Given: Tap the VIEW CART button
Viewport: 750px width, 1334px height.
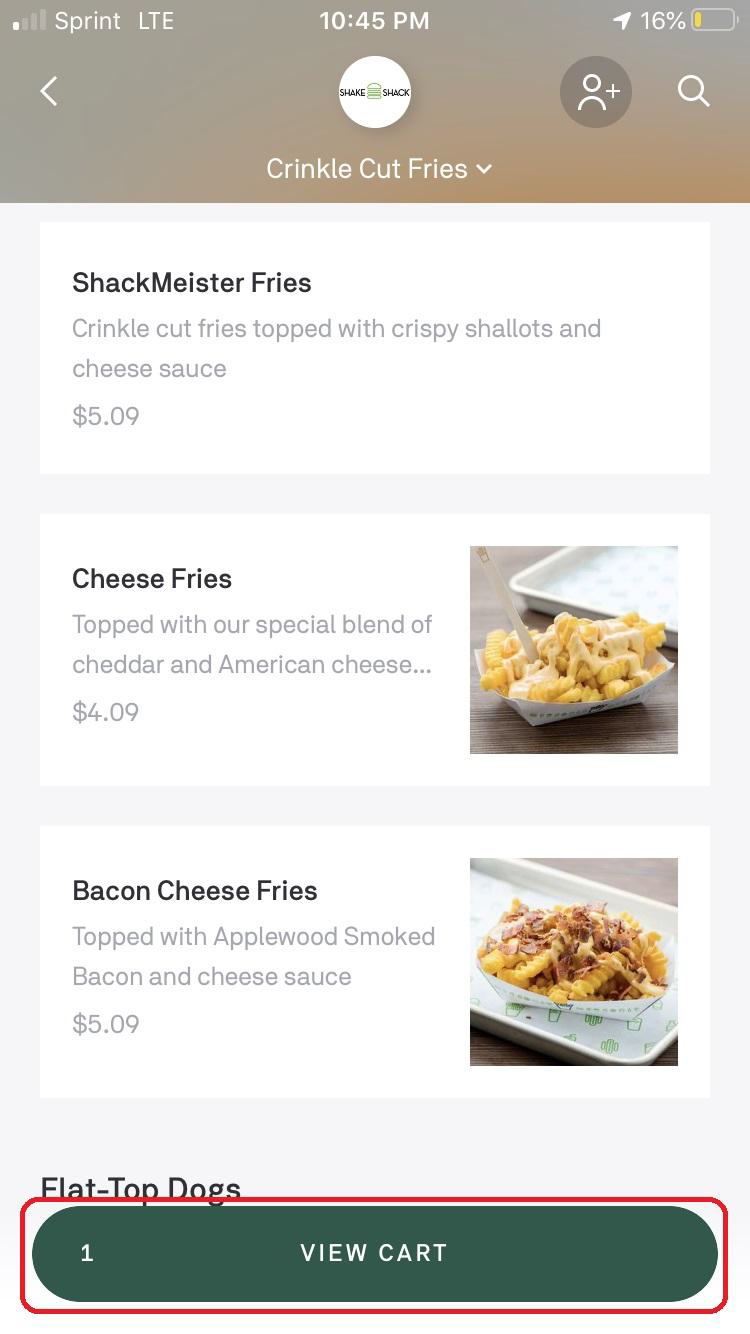Looking at the screenshot, I should pos(375,1252).
